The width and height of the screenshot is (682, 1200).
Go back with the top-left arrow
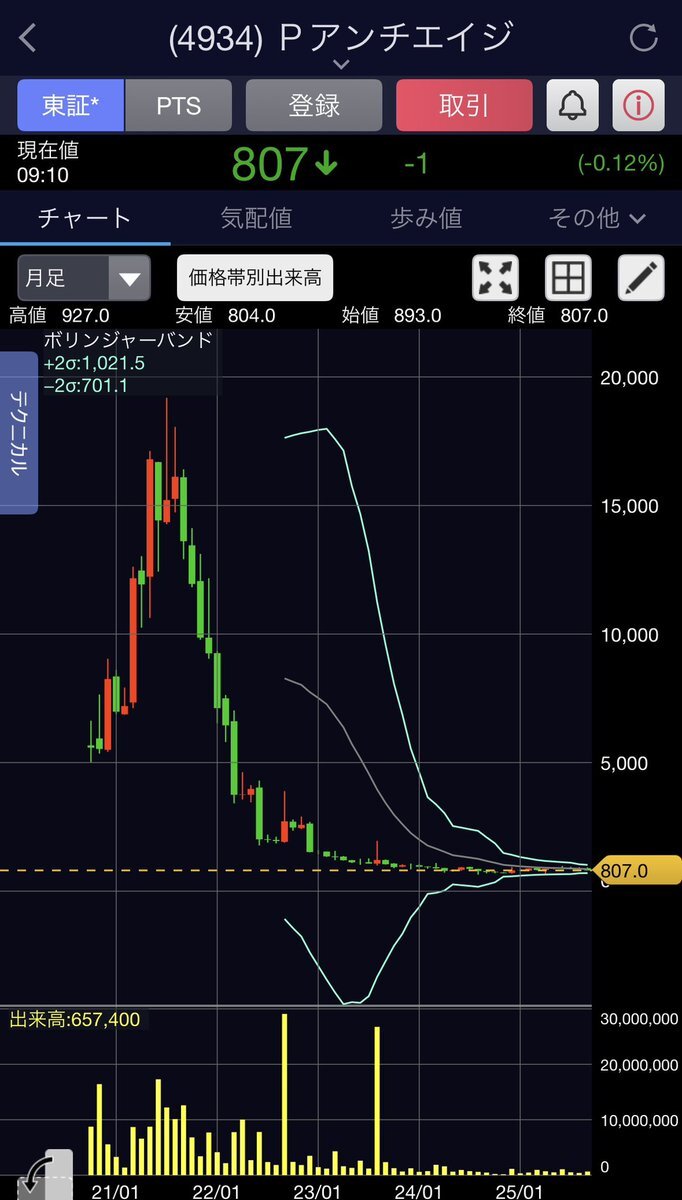(x=28, y=38)
